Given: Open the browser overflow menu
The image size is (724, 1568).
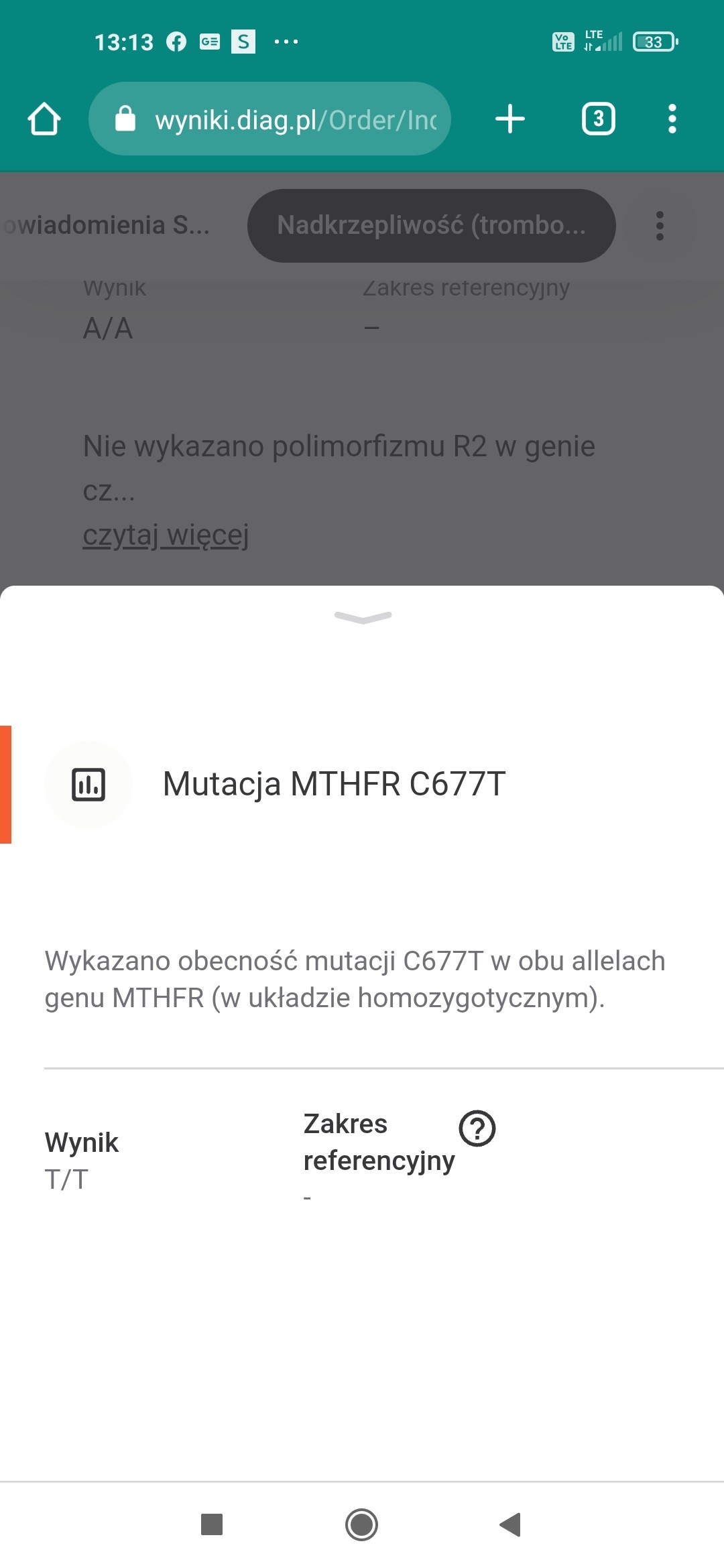Looking at the screenshot, I should point(672,119).
